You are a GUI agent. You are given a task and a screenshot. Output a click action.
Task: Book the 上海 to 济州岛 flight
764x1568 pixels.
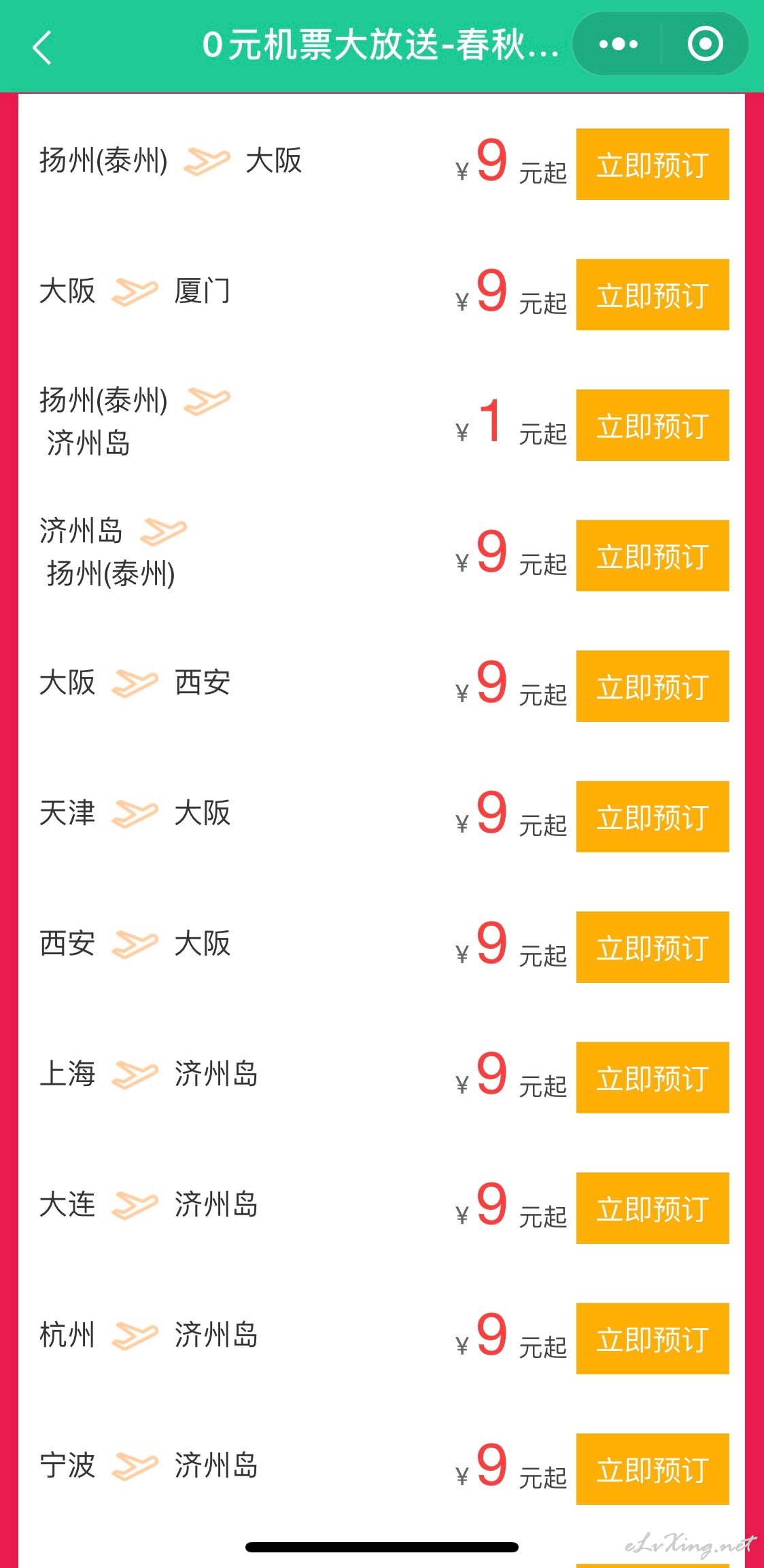[653, 1078]
